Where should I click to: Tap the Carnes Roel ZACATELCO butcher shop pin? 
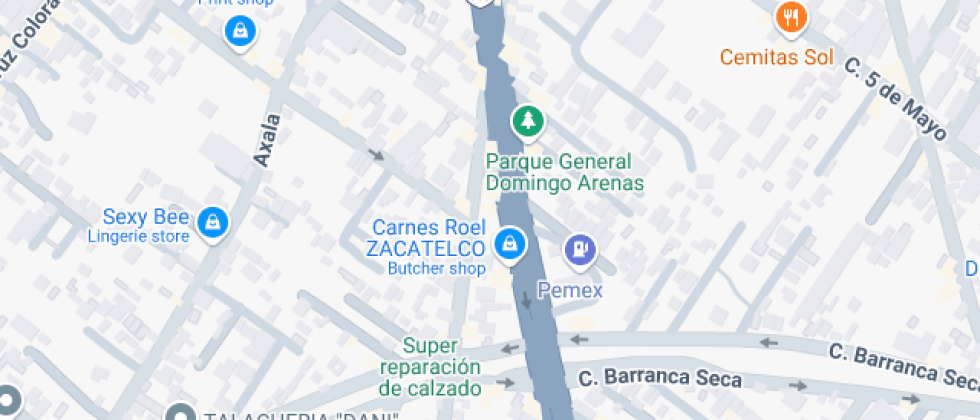[510, 242]
